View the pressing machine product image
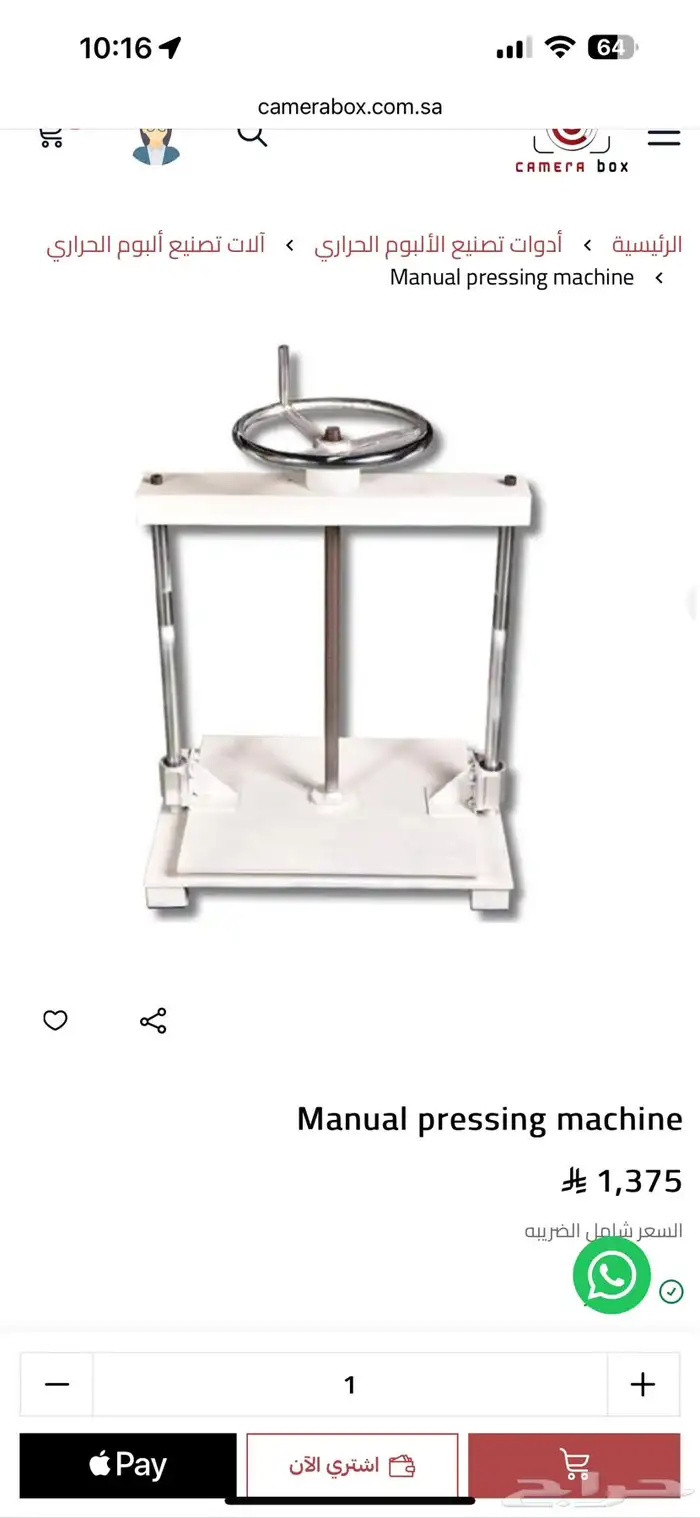The width and height of the screenshot is (700, 1518). click(335, 630)
